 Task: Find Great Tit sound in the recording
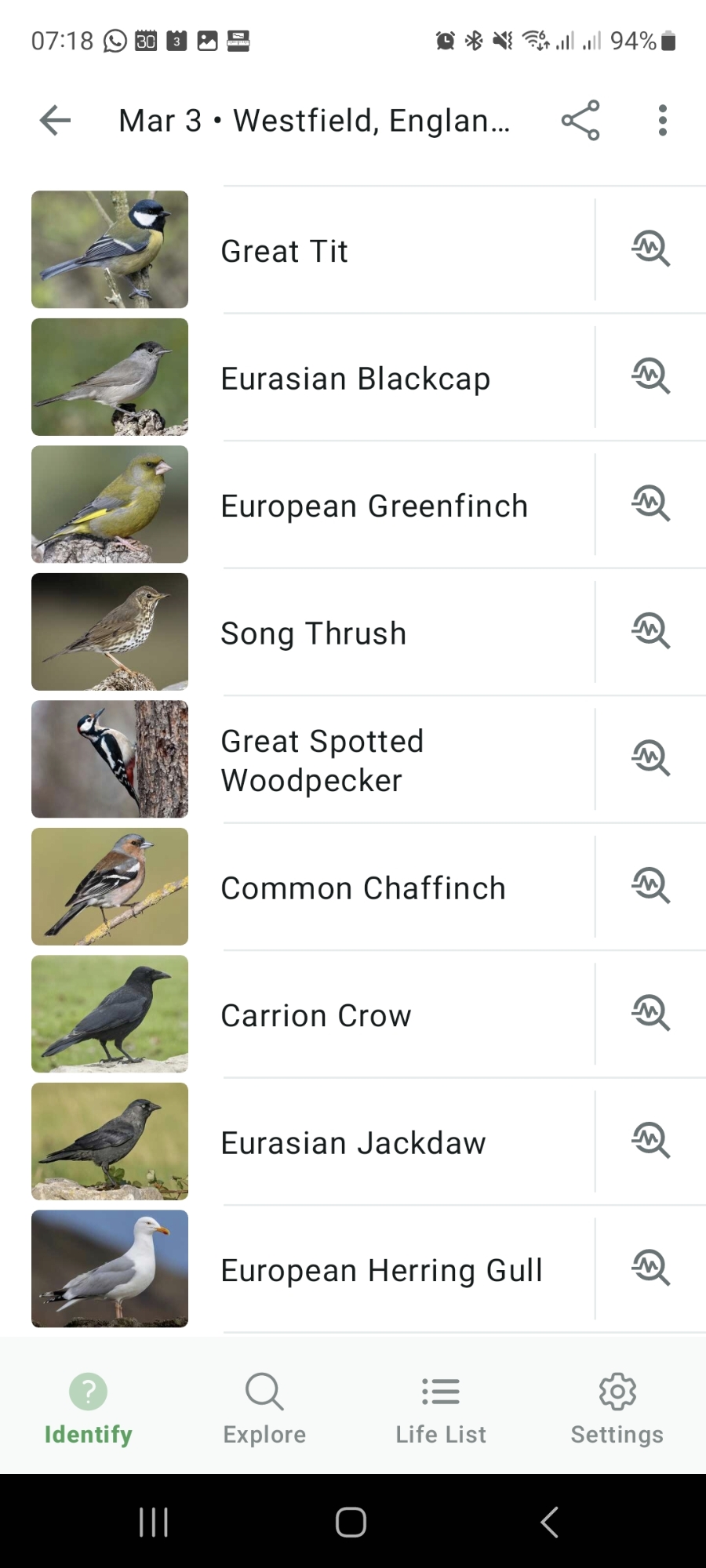click(650, 249)
